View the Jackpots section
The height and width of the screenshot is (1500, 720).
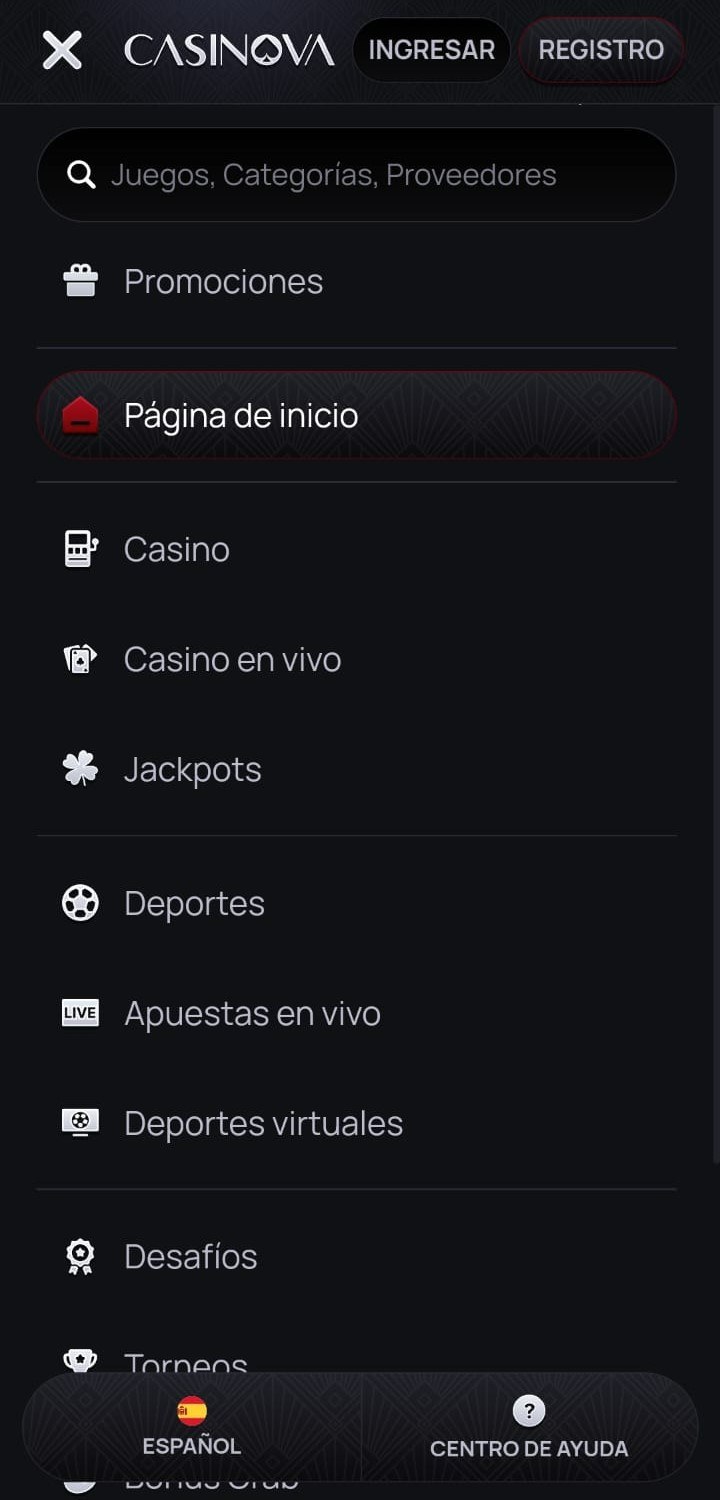coord(192,769)
